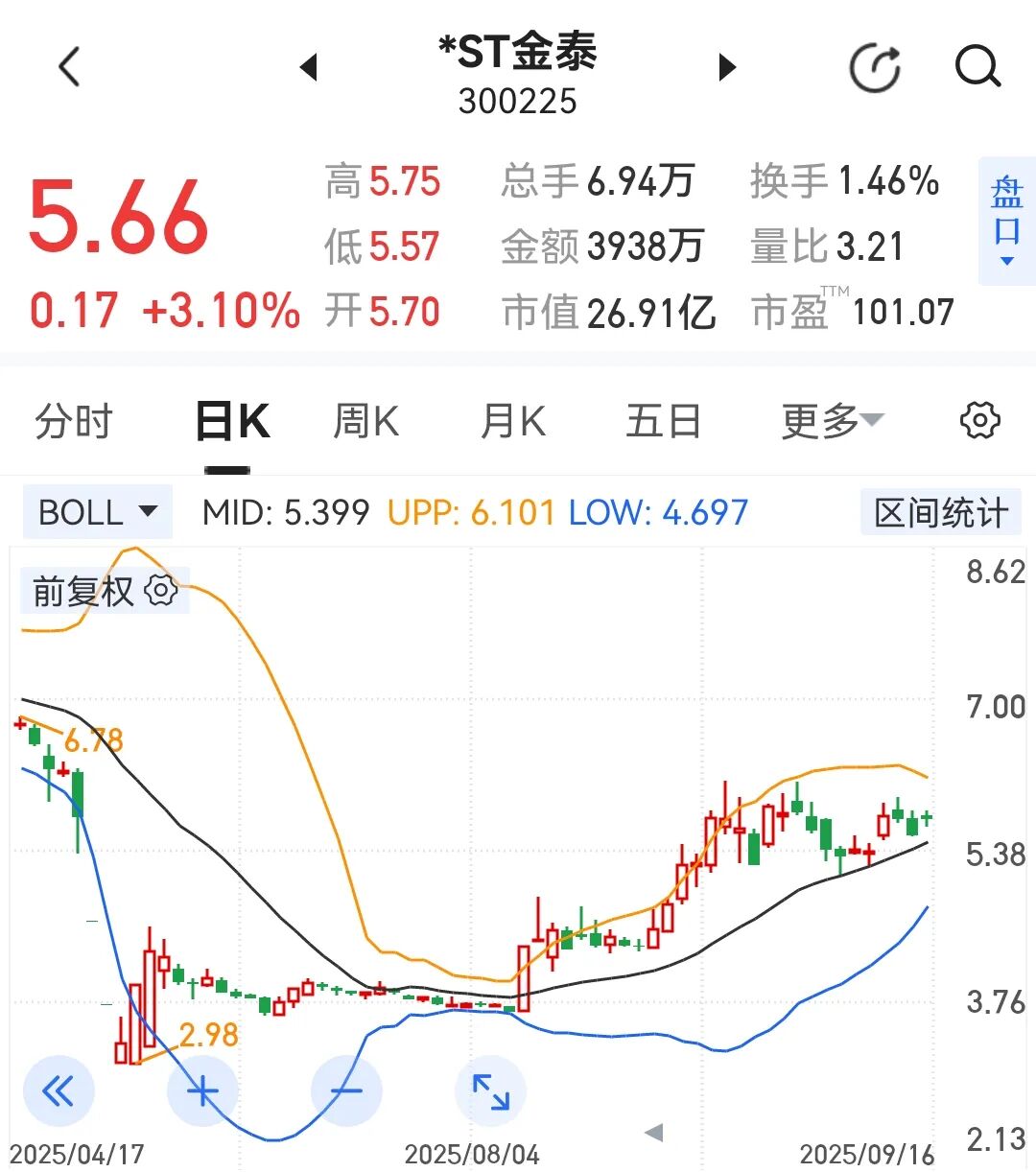The image size is (1036, 1172).
Task: Switch to the 周K chart tab
Action: click(365, 421)
